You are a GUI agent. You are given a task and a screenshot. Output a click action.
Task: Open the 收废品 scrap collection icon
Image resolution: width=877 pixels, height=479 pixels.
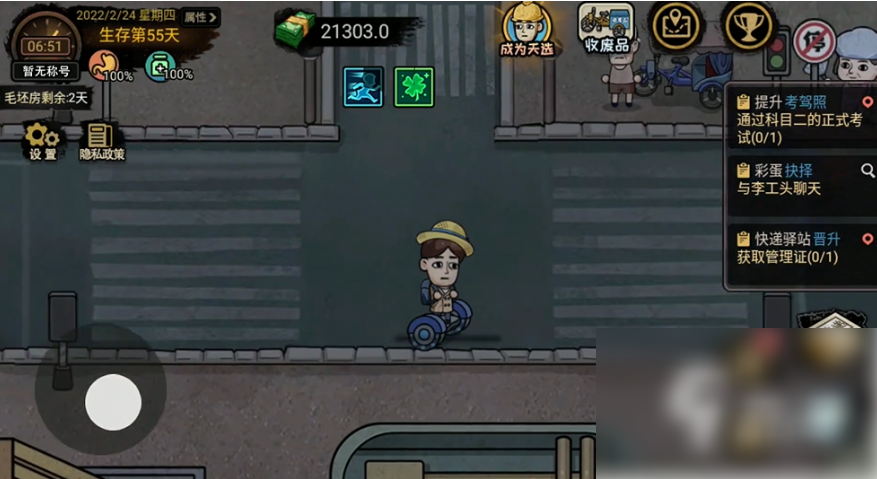point(606,28)
